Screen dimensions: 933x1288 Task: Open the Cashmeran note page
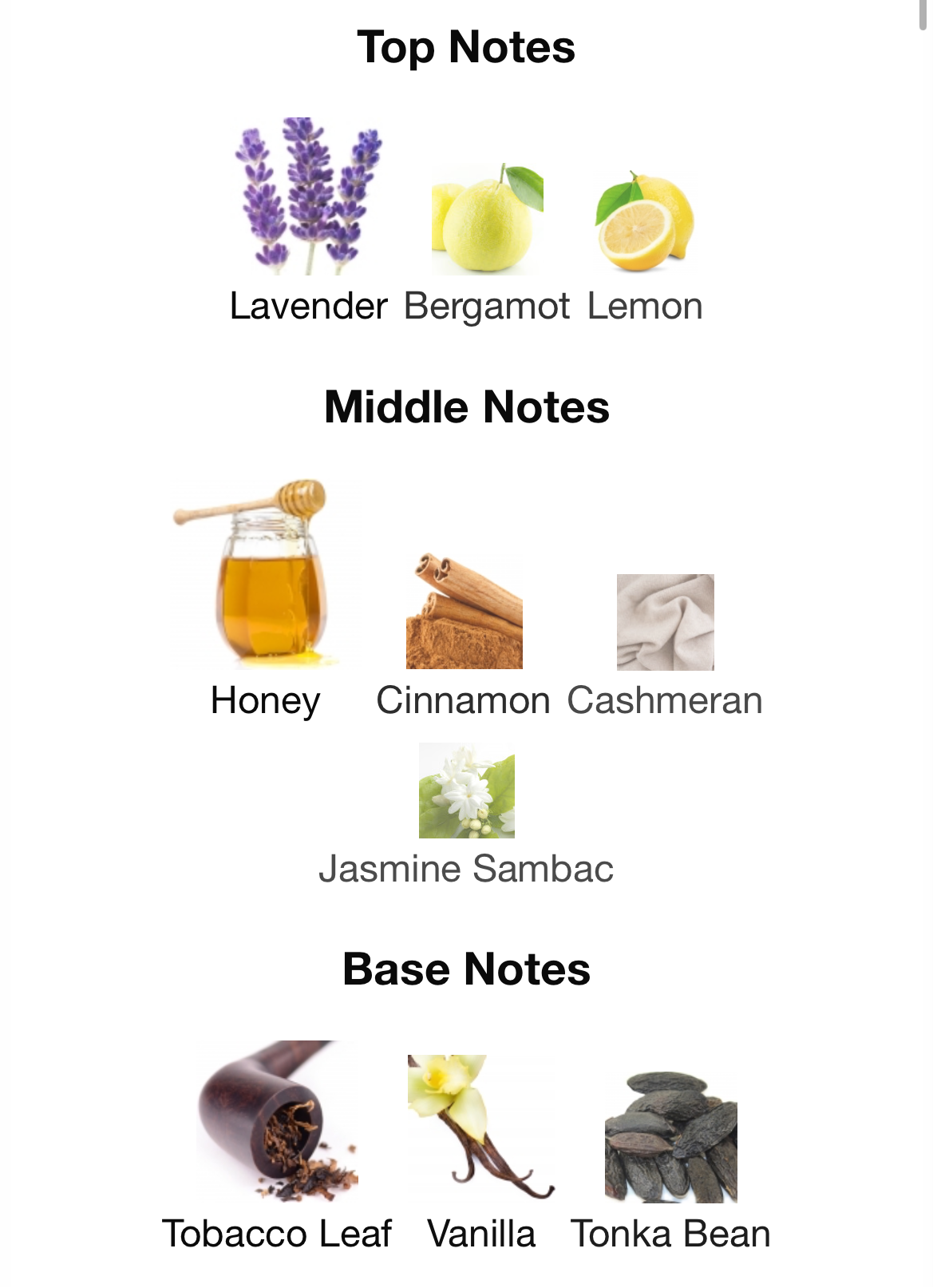[x=665, y=622]
